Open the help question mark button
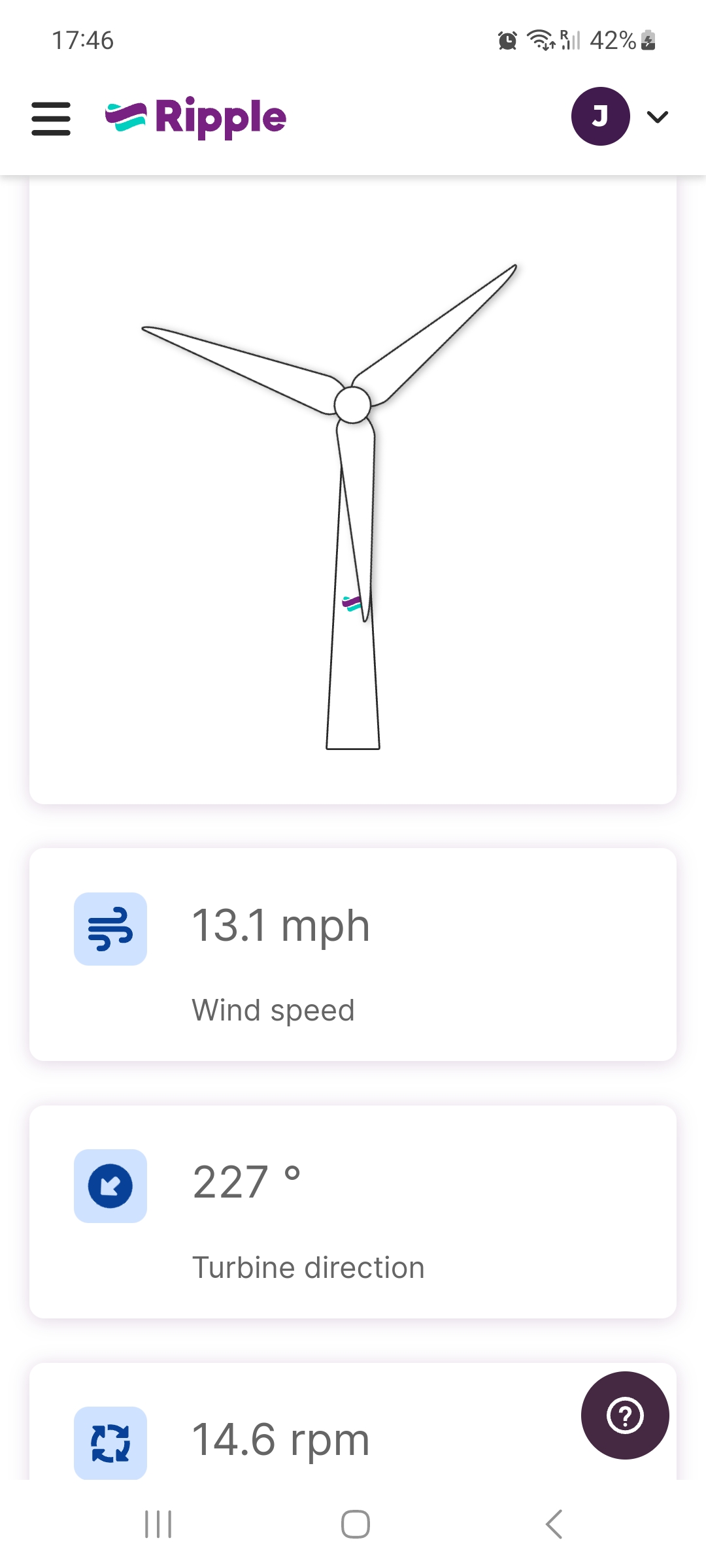This screenshot has width=706, height=1568. click(x=625, y=1415)
